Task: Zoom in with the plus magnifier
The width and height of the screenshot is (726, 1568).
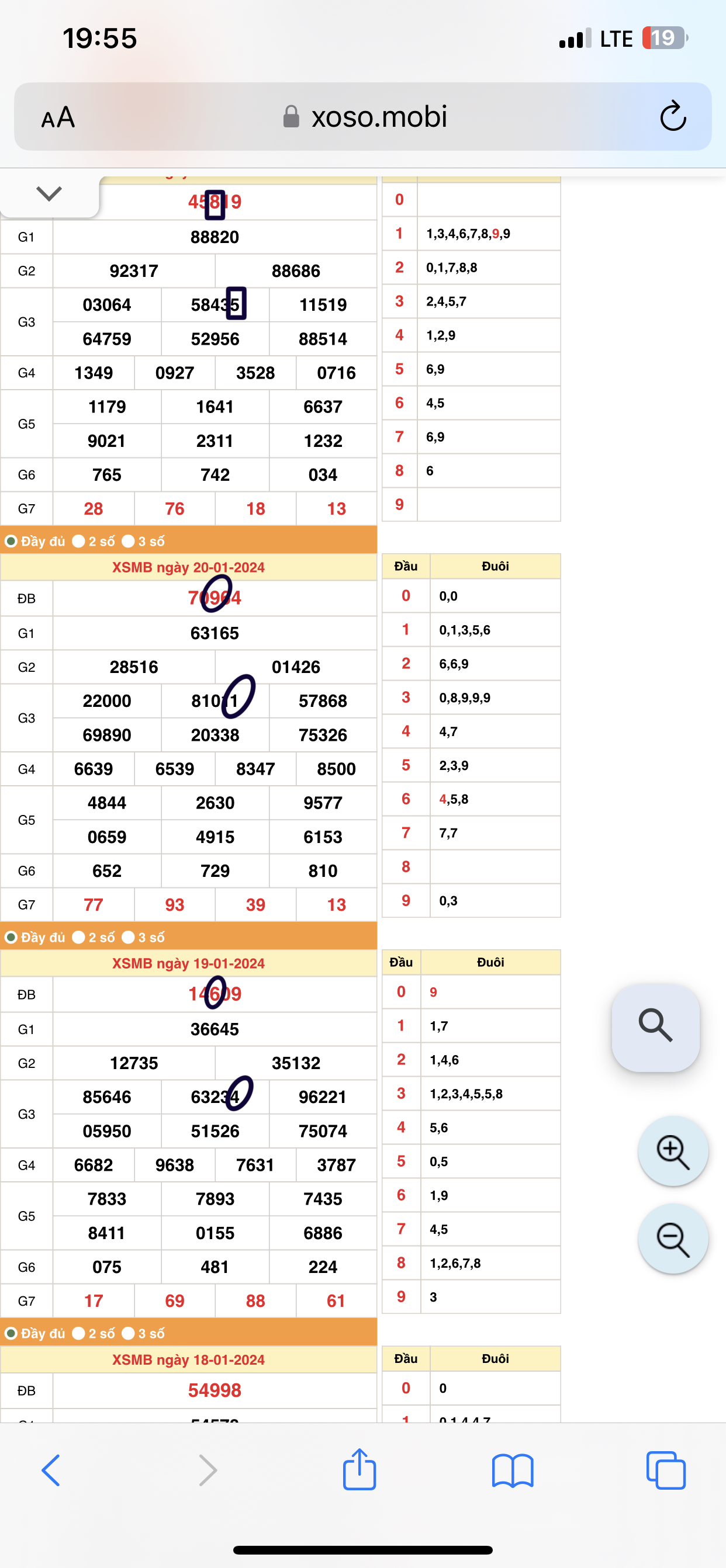Action: coord(672,1150)
